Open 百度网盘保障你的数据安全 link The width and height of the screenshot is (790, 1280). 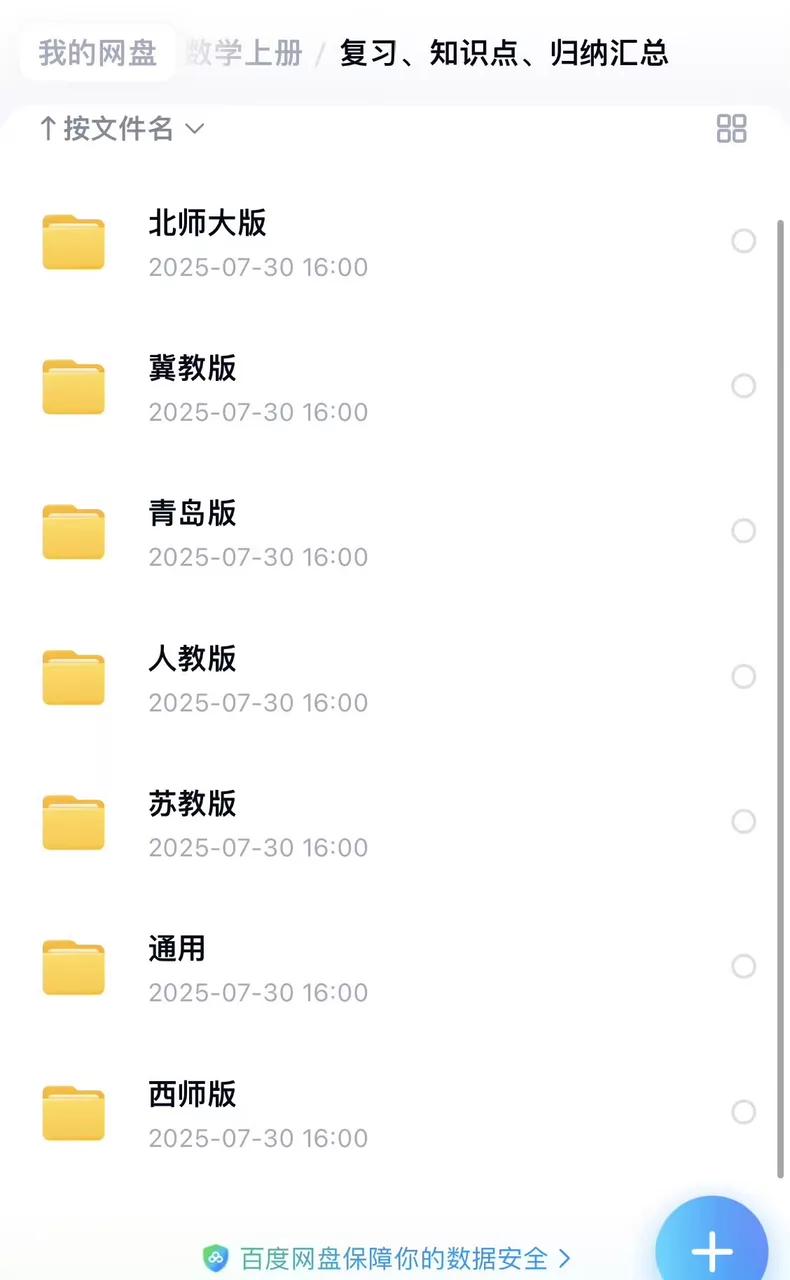(x=388, y=1257)
